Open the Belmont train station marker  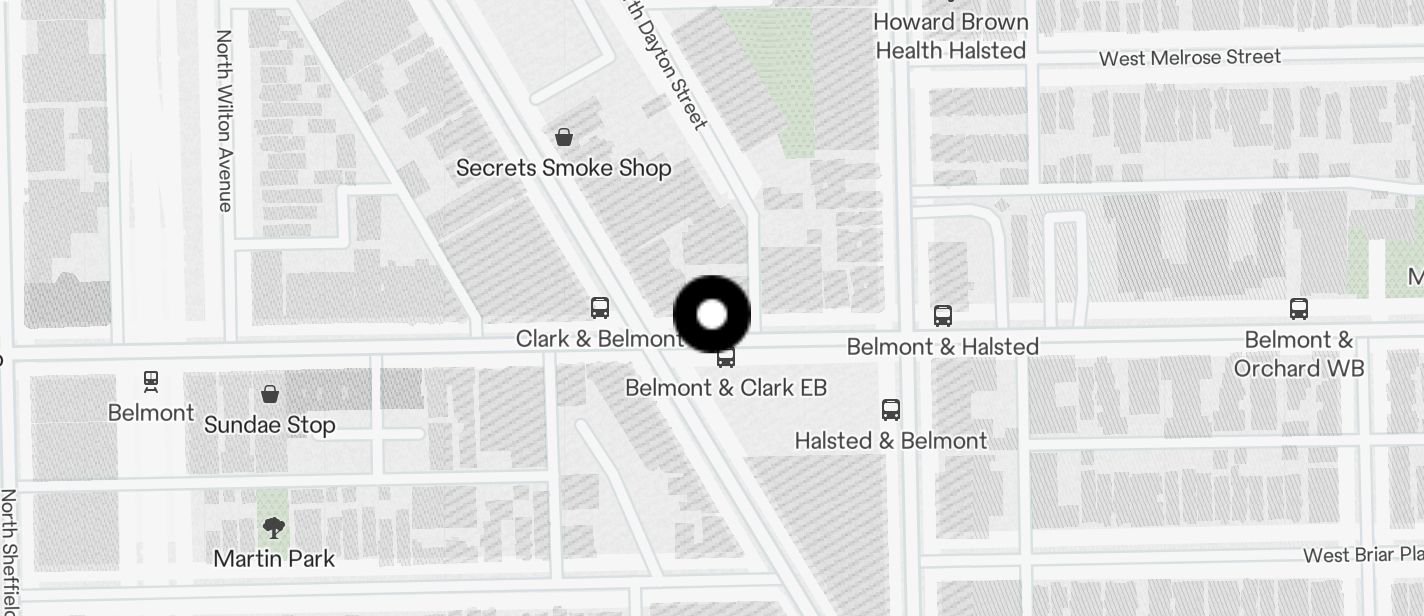(x=150, y=381)
